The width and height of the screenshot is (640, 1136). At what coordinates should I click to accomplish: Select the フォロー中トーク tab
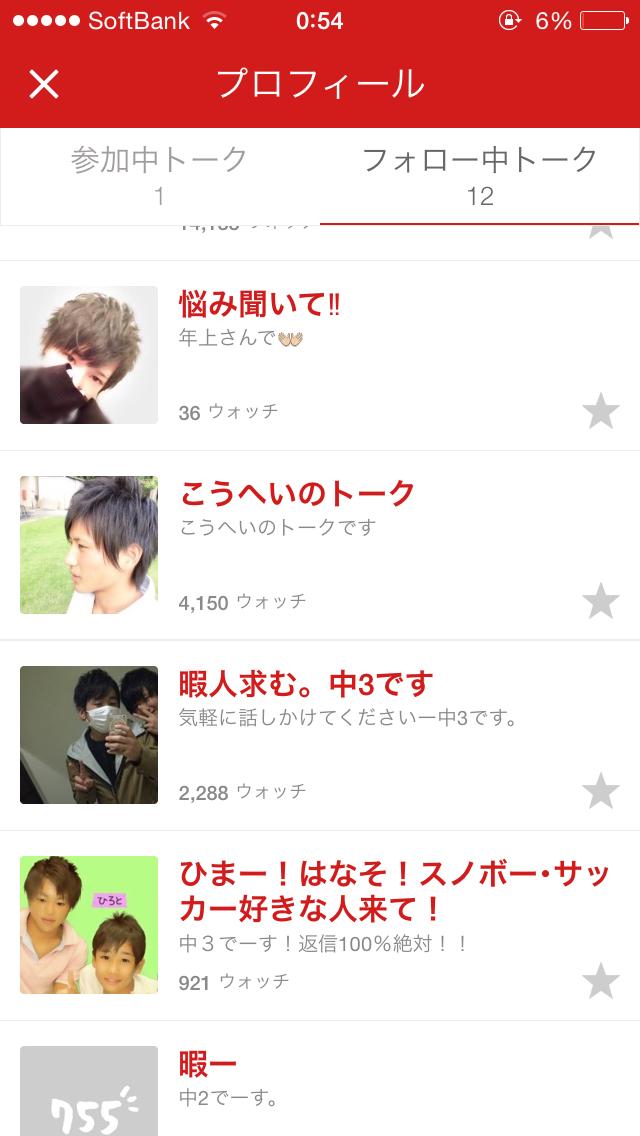tap(480, 174)
